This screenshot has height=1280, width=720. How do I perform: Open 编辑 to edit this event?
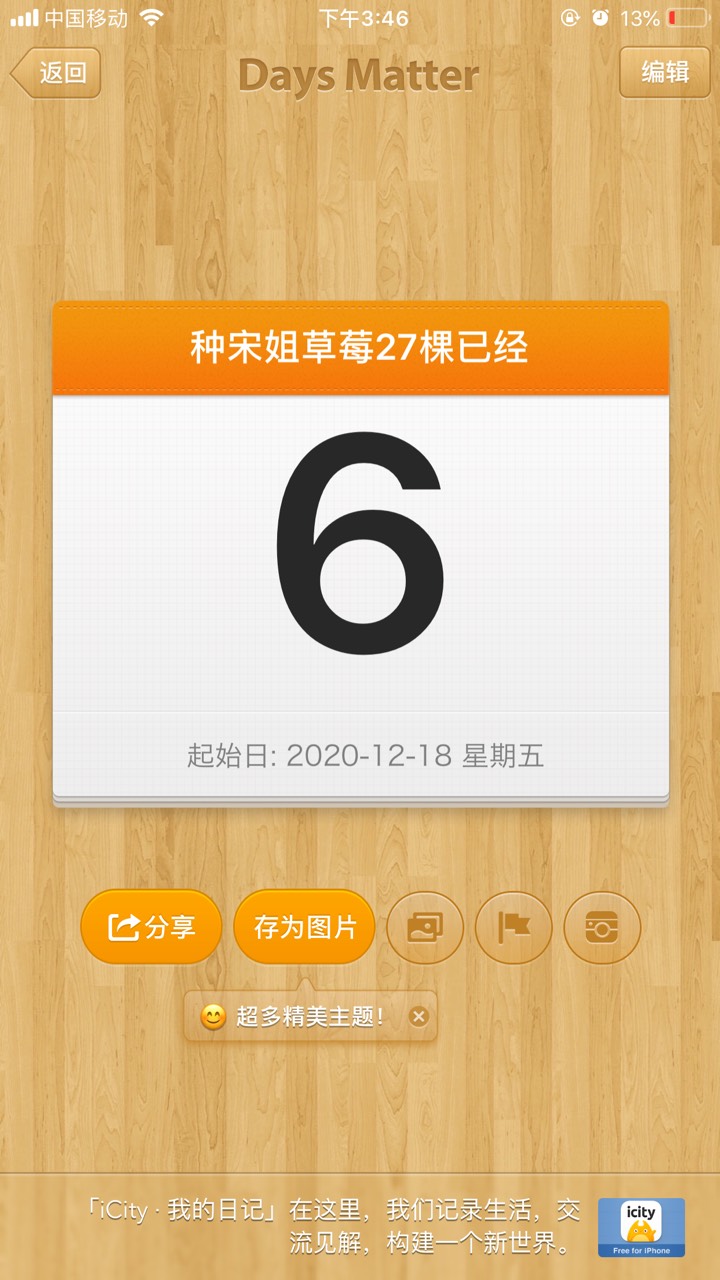665,72
